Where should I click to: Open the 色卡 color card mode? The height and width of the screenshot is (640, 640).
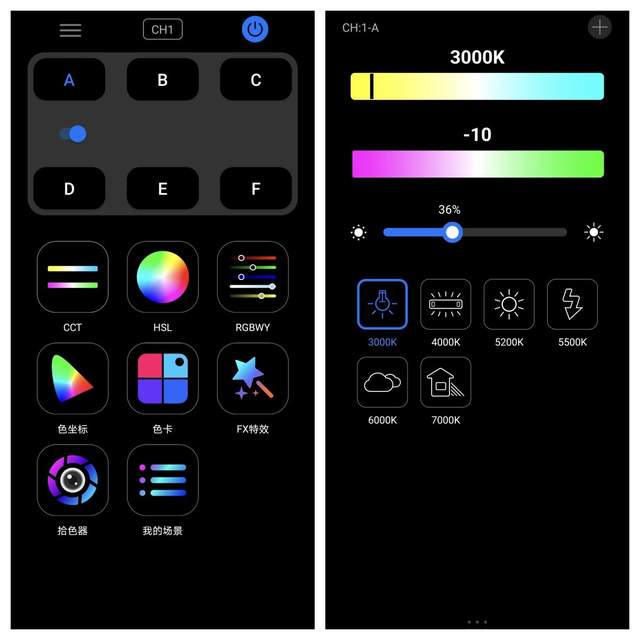(162, 379)
